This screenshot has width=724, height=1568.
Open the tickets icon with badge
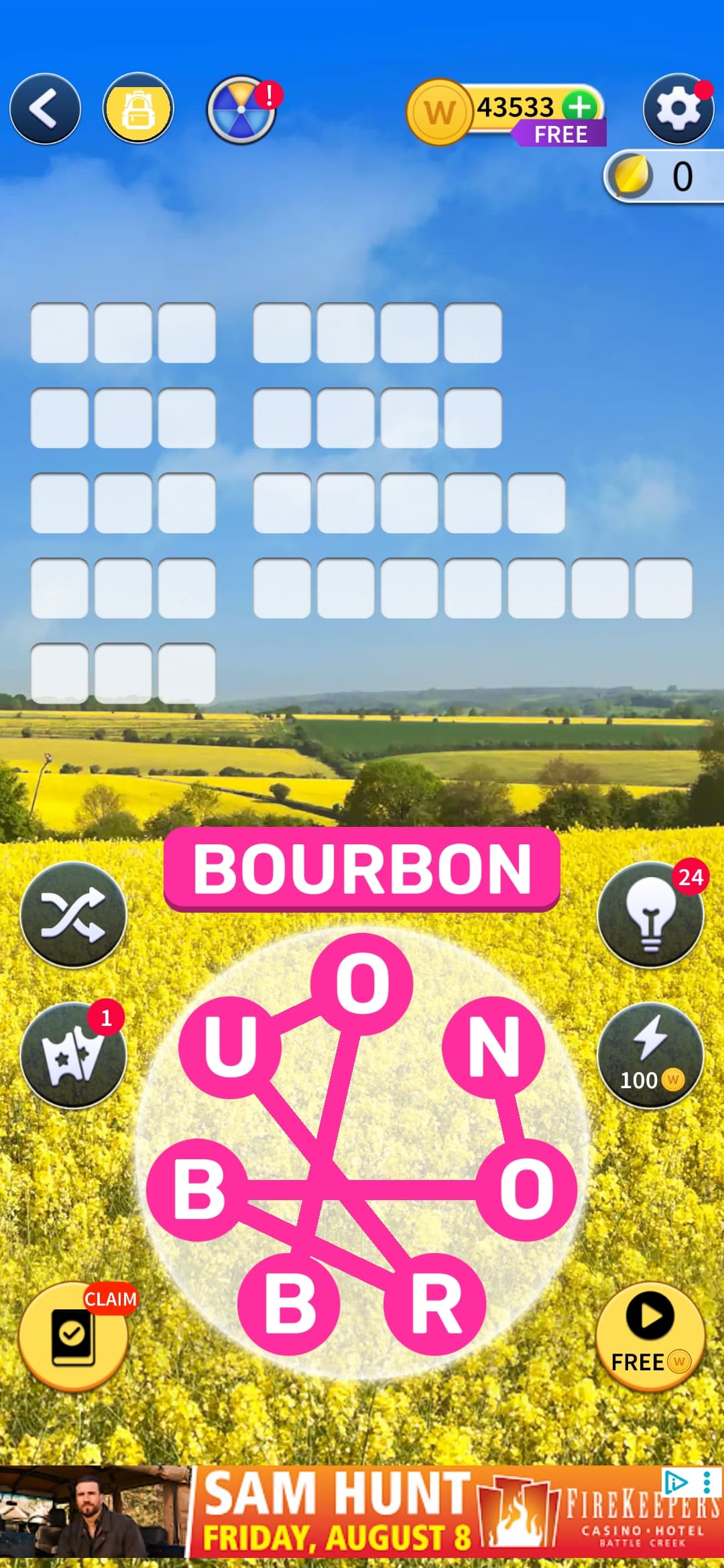point(73,1055)
